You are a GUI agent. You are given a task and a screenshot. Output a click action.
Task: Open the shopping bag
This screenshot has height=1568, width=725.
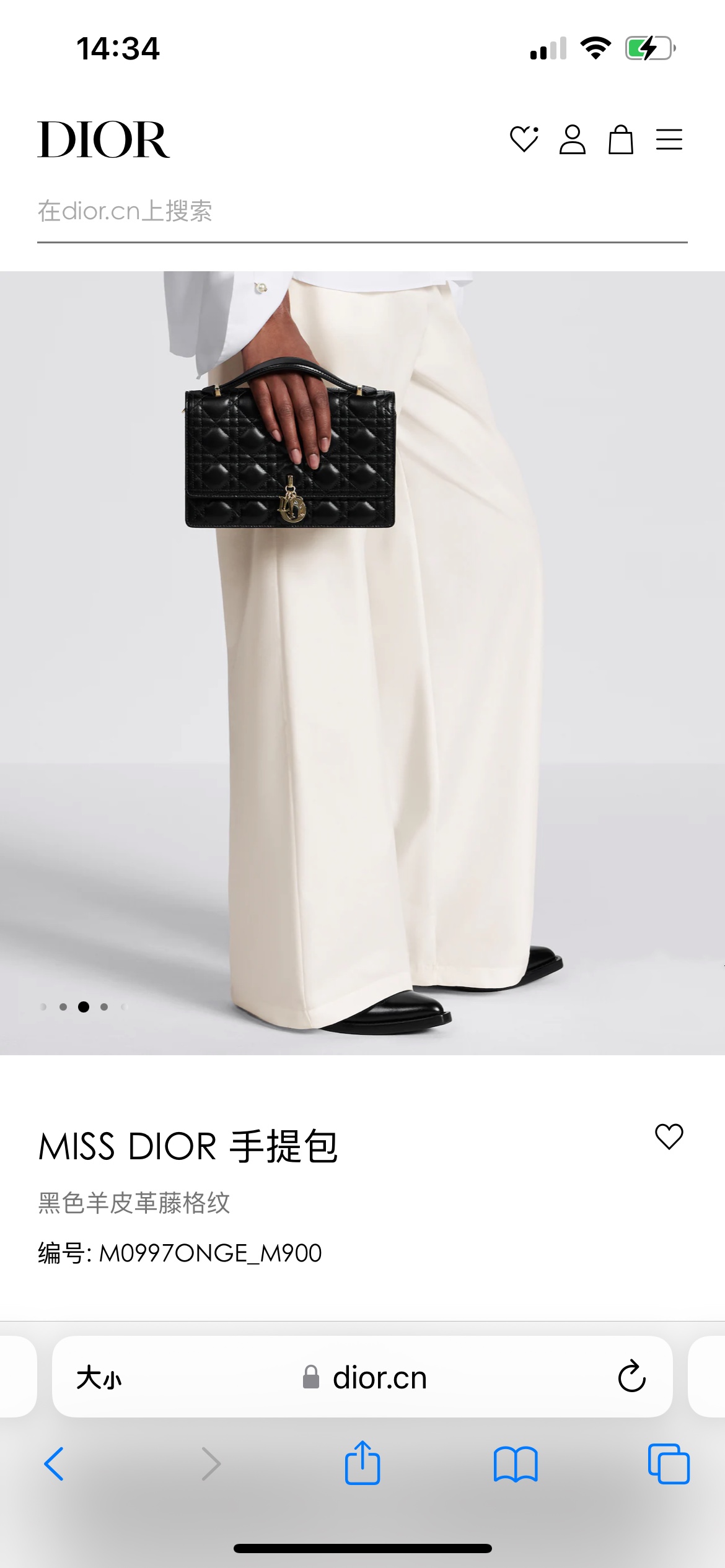point(620,139)
